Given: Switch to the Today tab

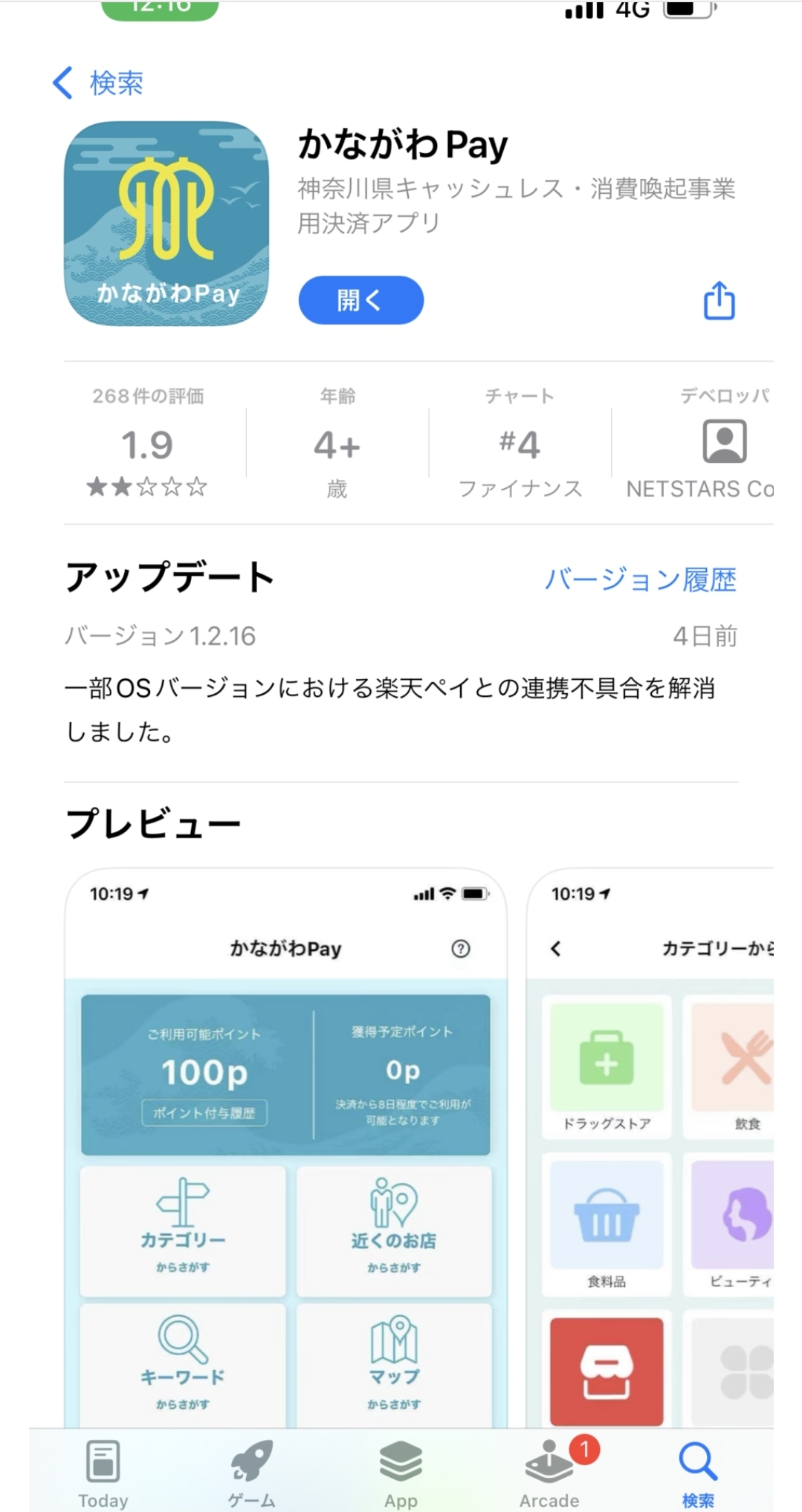Looking at the screenshot, I should click(x=103, y=1472).
